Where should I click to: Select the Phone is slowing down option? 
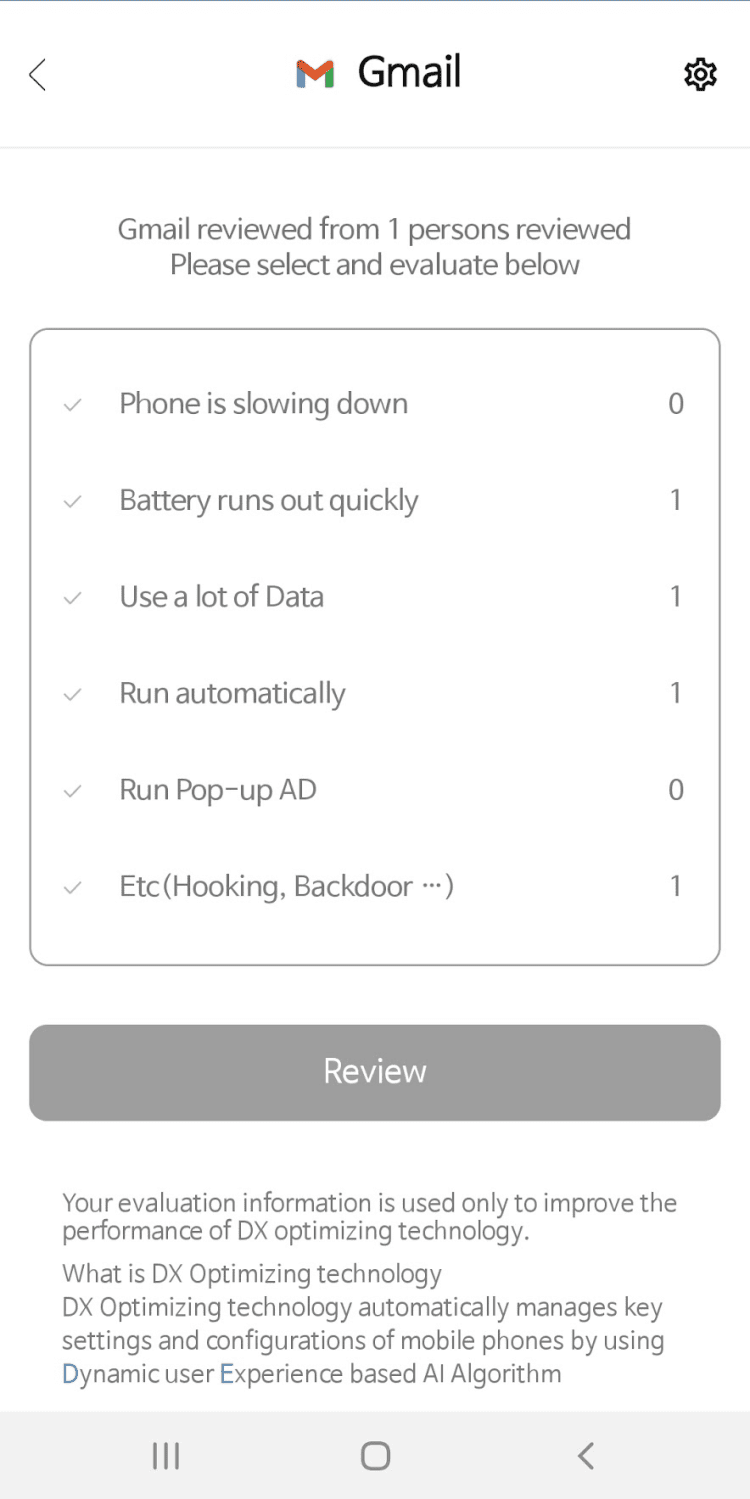[x=263, y=404]
